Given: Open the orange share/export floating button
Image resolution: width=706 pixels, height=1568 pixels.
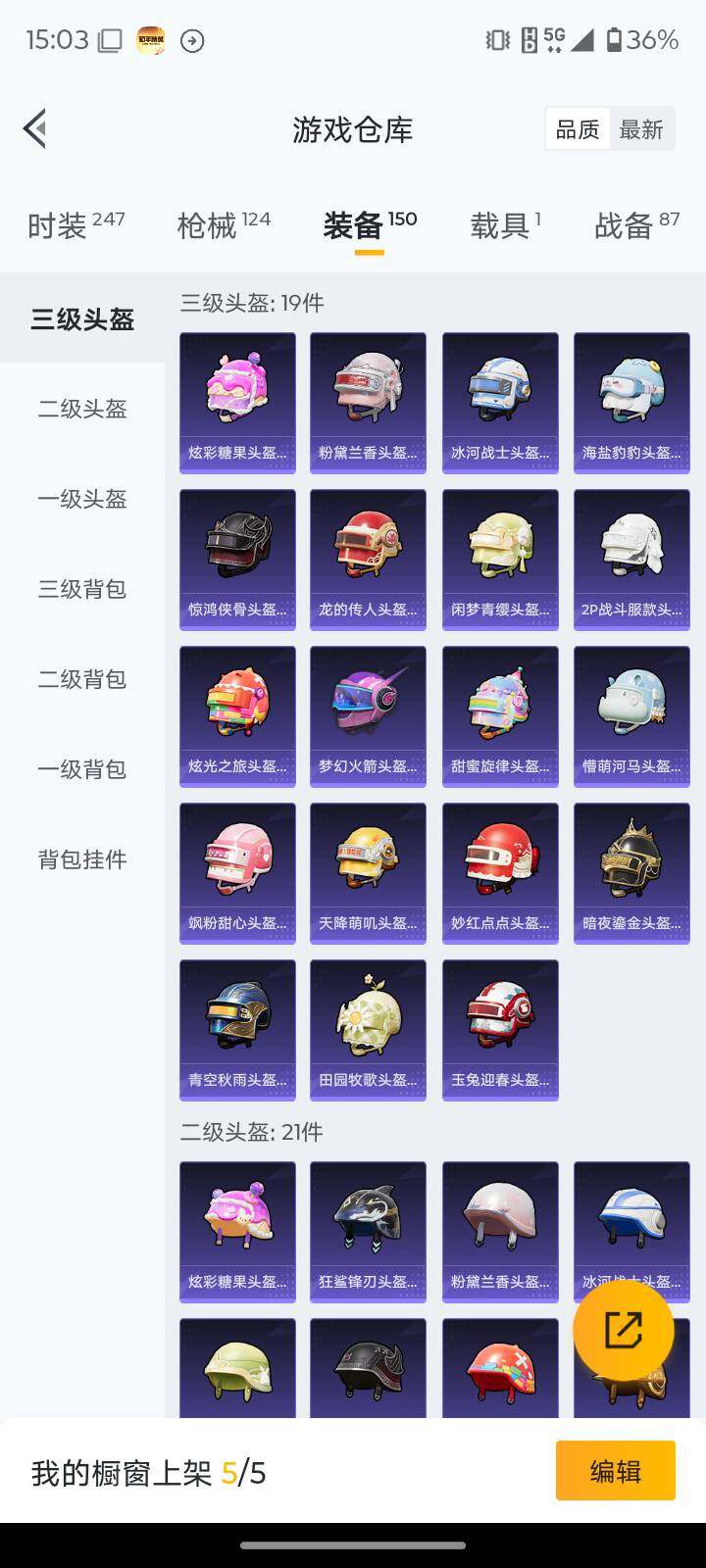Looking at the screenshot, I should tap(625, 1330).
